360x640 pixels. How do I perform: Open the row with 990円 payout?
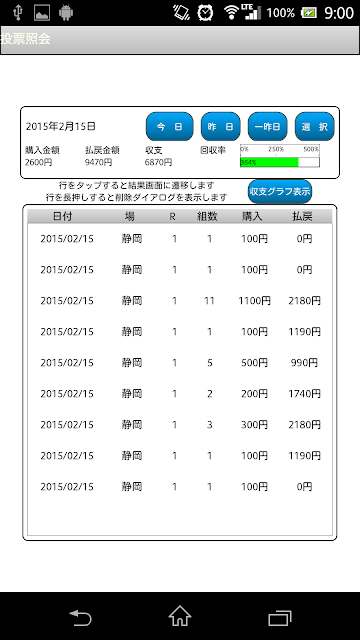coord(180,363)
